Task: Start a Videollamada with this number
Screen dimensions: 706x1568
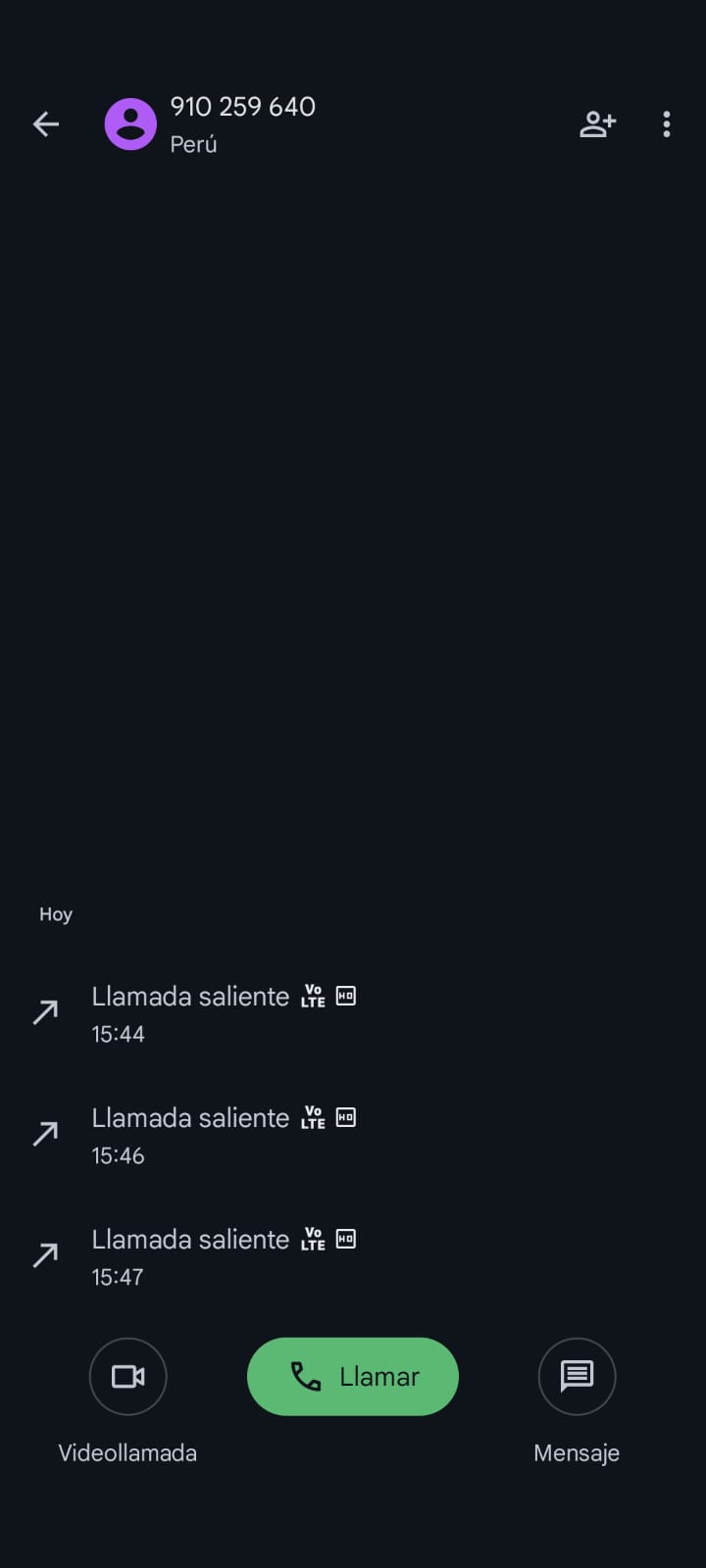Action: [127, 1376]
